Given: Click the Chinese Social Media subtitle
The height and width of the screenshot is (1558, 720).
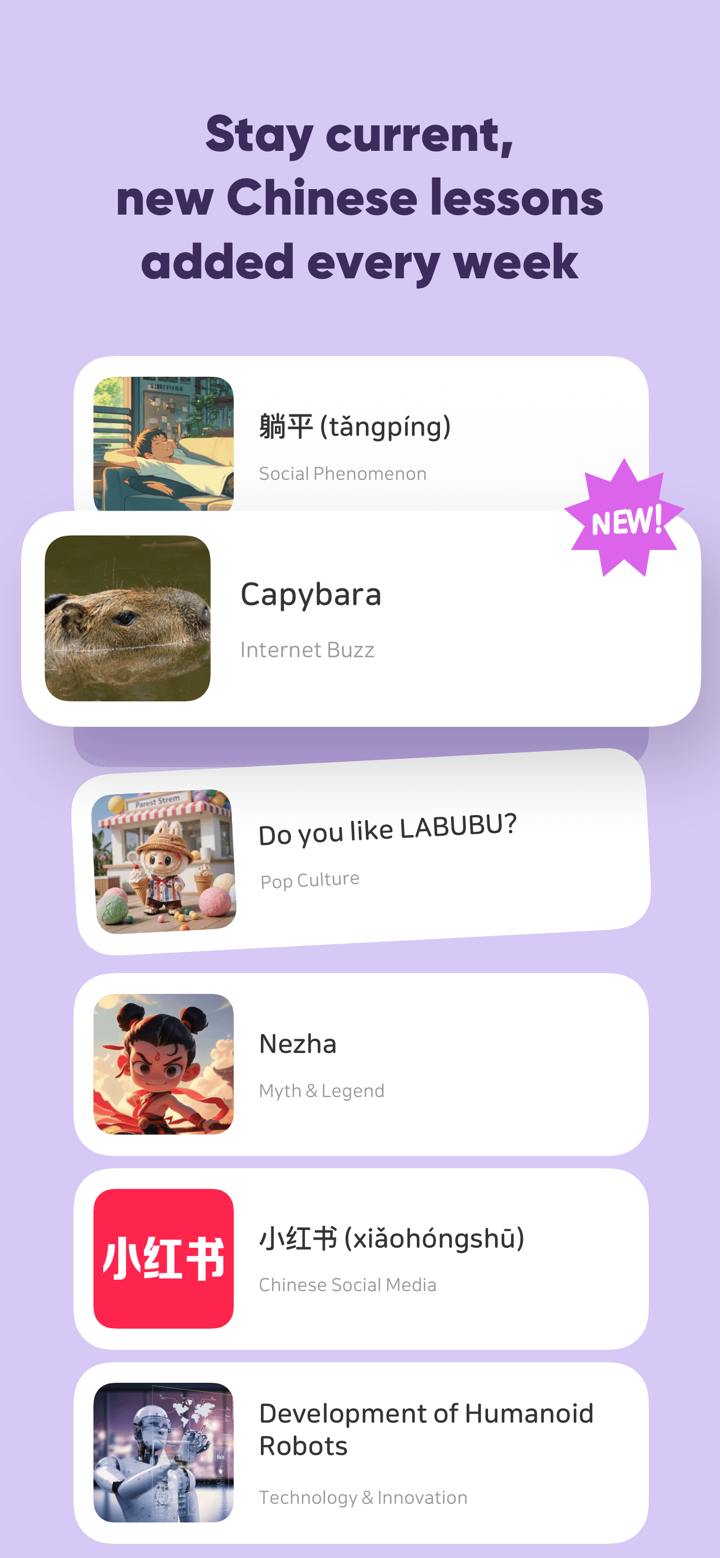Looking at the screenshot, I should tap(347, 1284).
